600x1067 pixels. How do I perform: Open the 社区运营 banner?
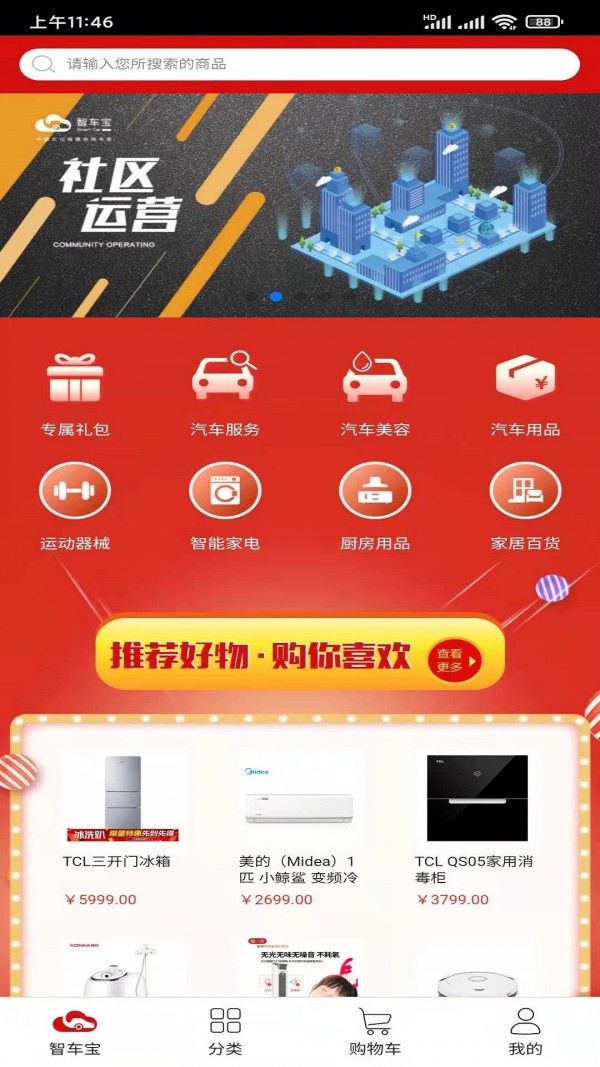(300, 205)
